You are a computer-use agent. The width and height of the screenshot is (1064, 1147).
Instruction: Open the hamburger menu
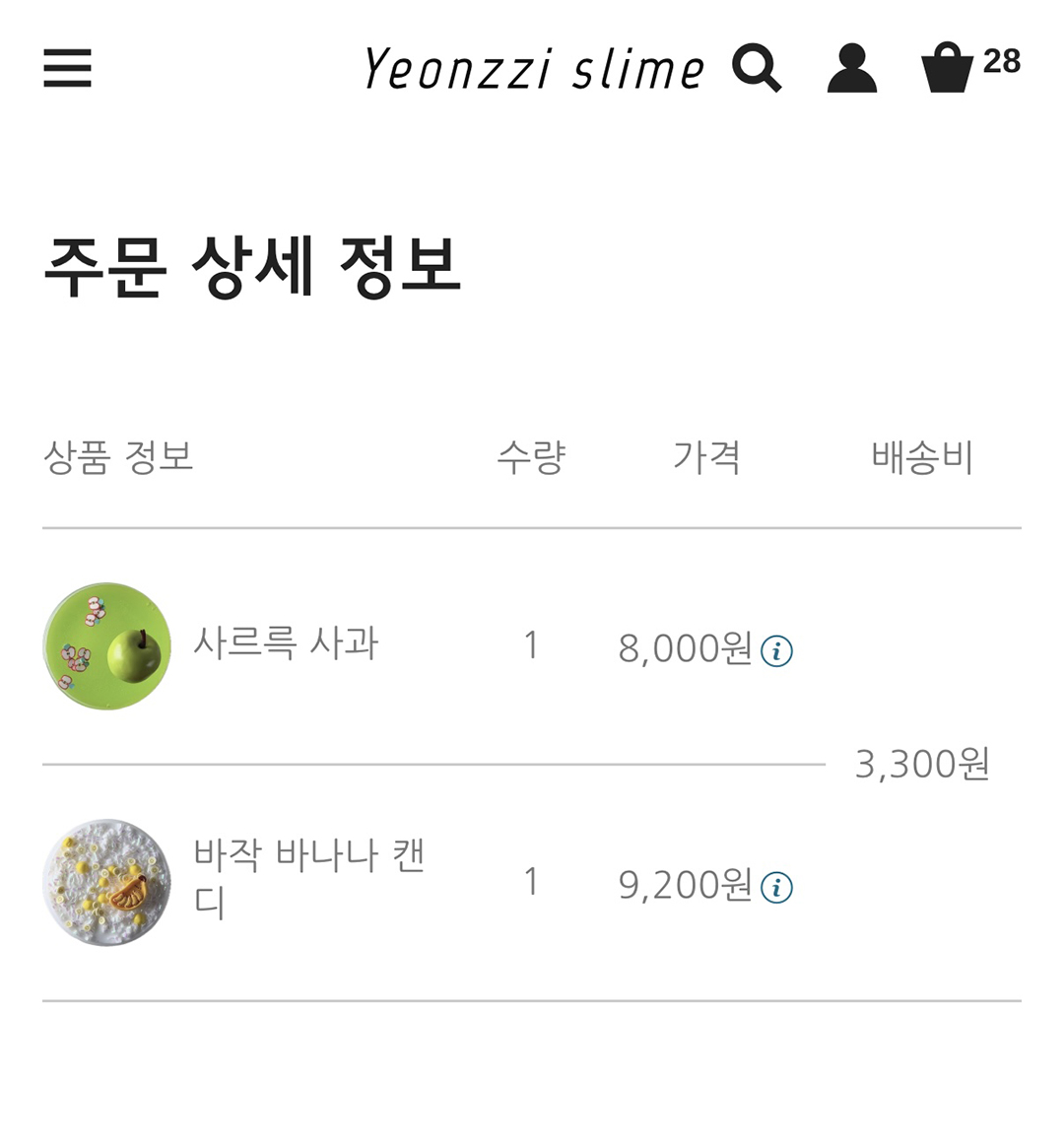pyautogui.click(x=67, y=69)
